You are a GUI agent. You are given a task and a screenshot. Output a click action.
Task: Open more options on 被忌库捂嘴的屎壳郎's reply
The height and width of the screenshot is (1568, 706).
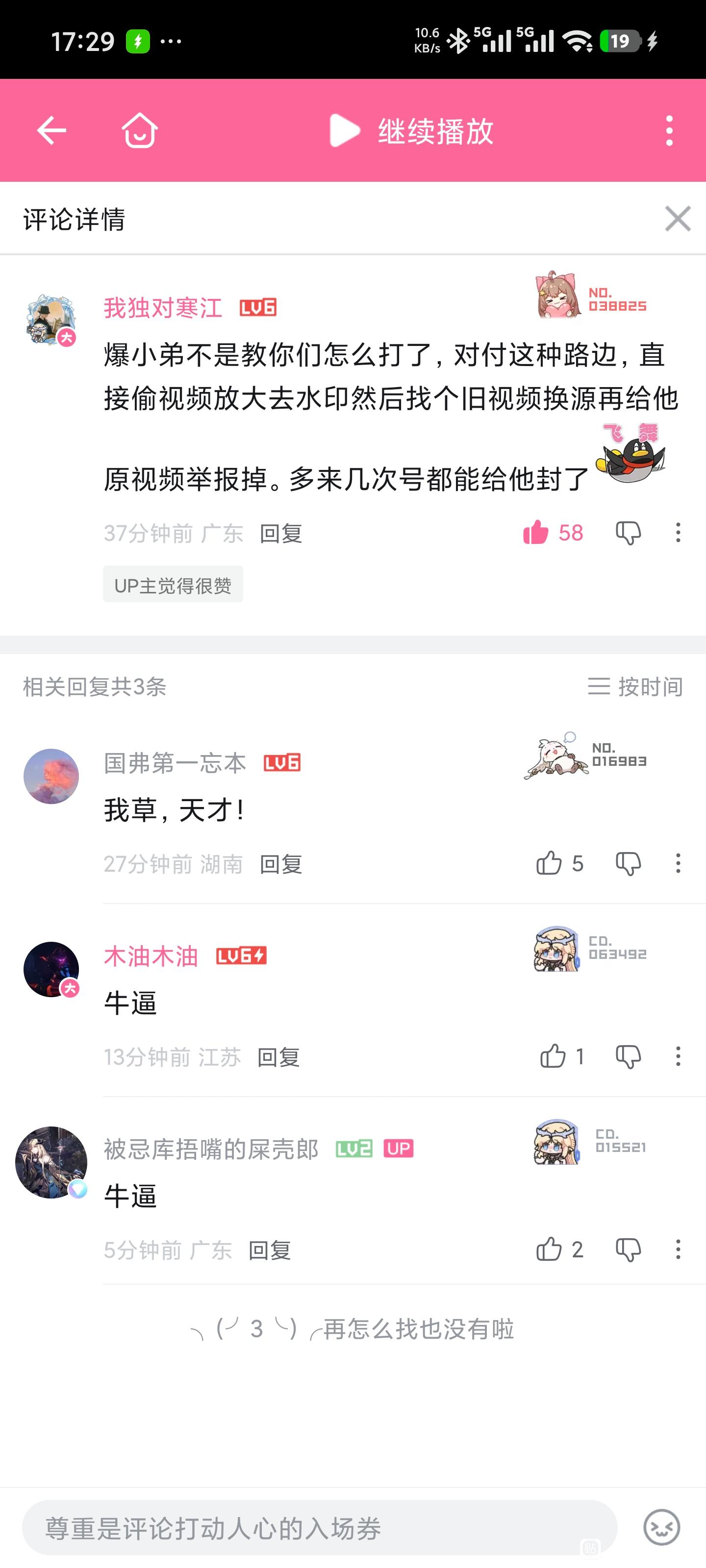[x=678, y=1249]
